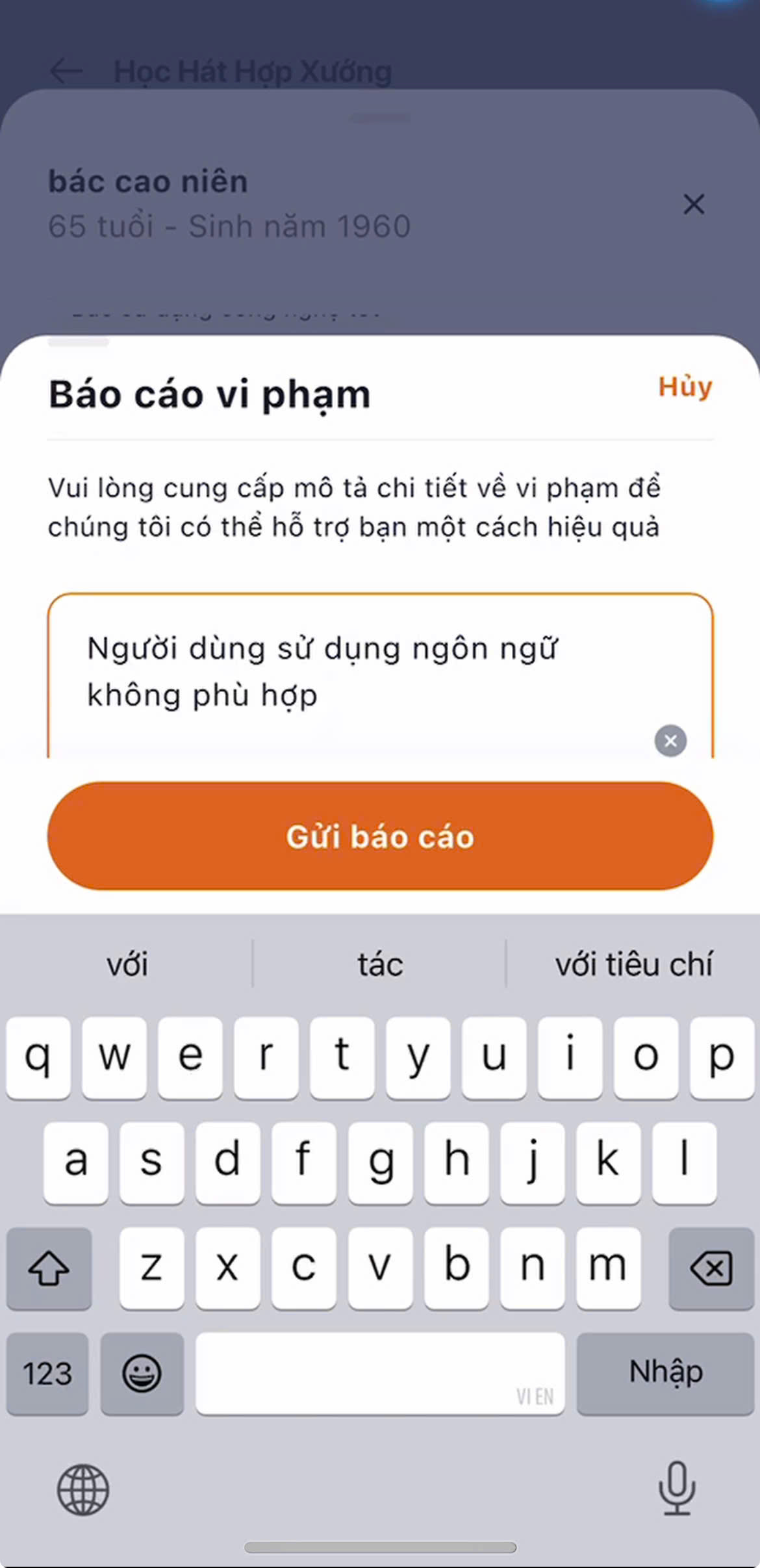
Task: Go back from Học Hát Hợp Xướng
Action: pos(66,71)
